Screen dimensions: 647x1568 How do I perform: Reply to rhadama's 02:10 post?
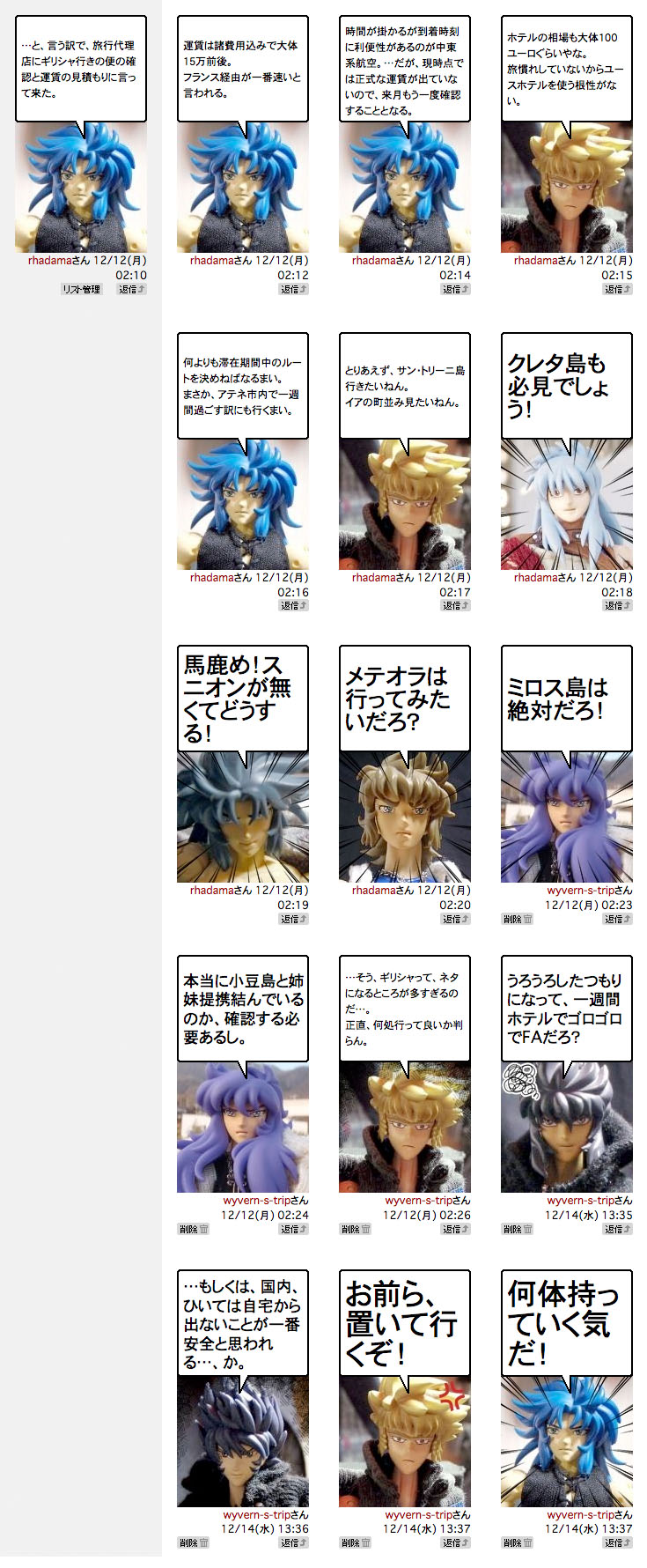point(132,289)
